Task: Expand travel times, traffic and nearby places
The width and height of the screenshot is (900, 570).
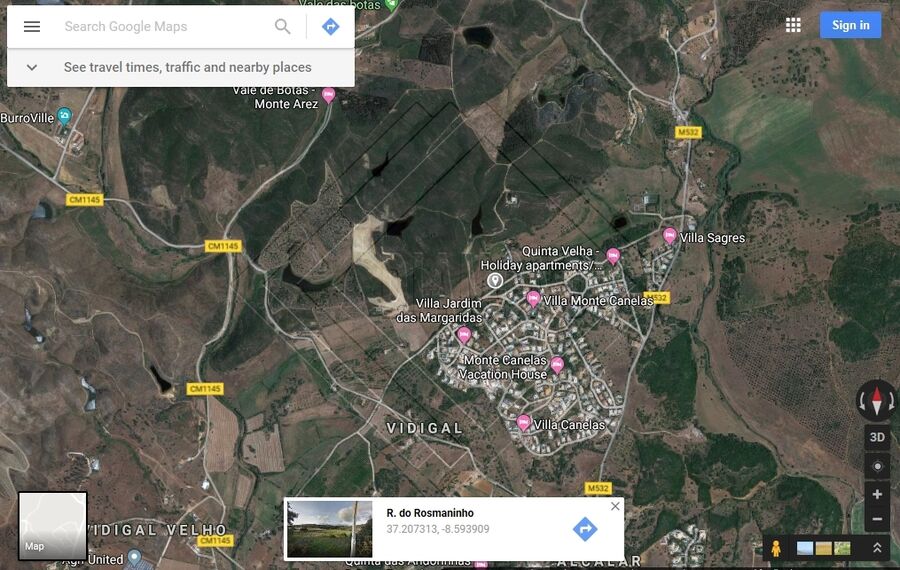Action: [32, 67]
